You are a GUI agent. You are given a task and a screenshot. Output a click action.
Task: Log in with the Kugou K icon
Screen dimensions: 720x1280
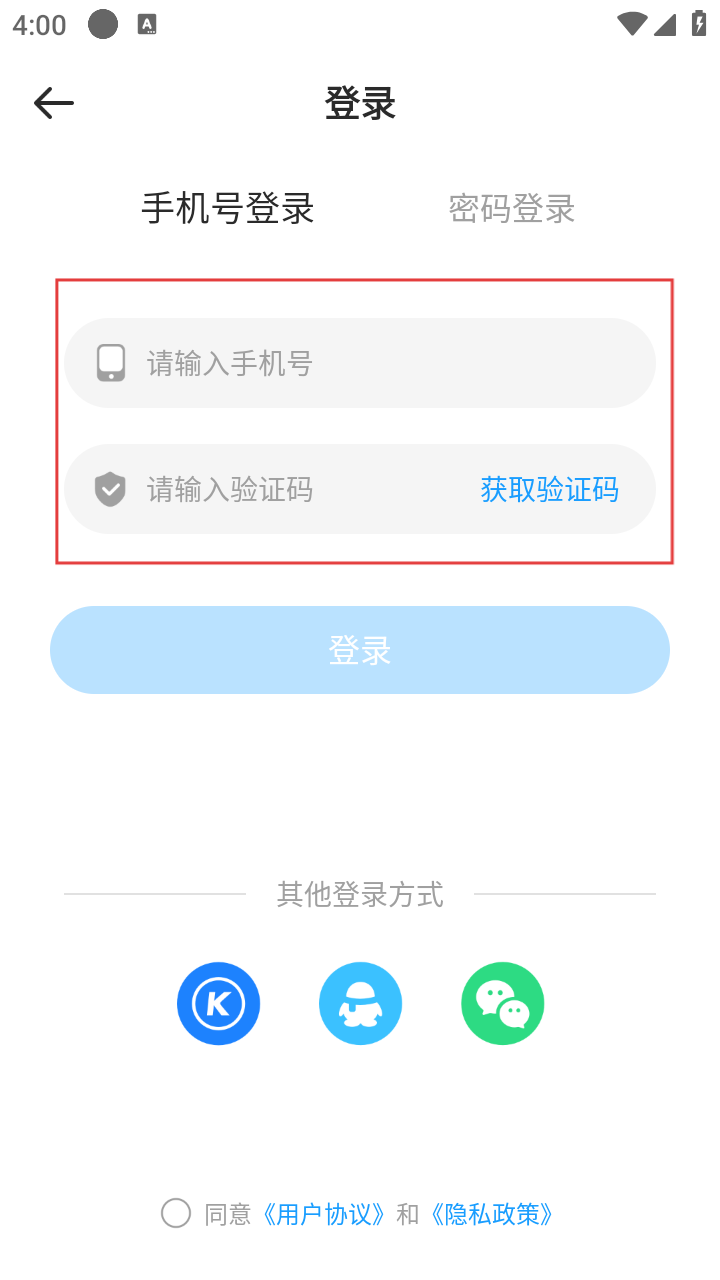coord(218,1003)
